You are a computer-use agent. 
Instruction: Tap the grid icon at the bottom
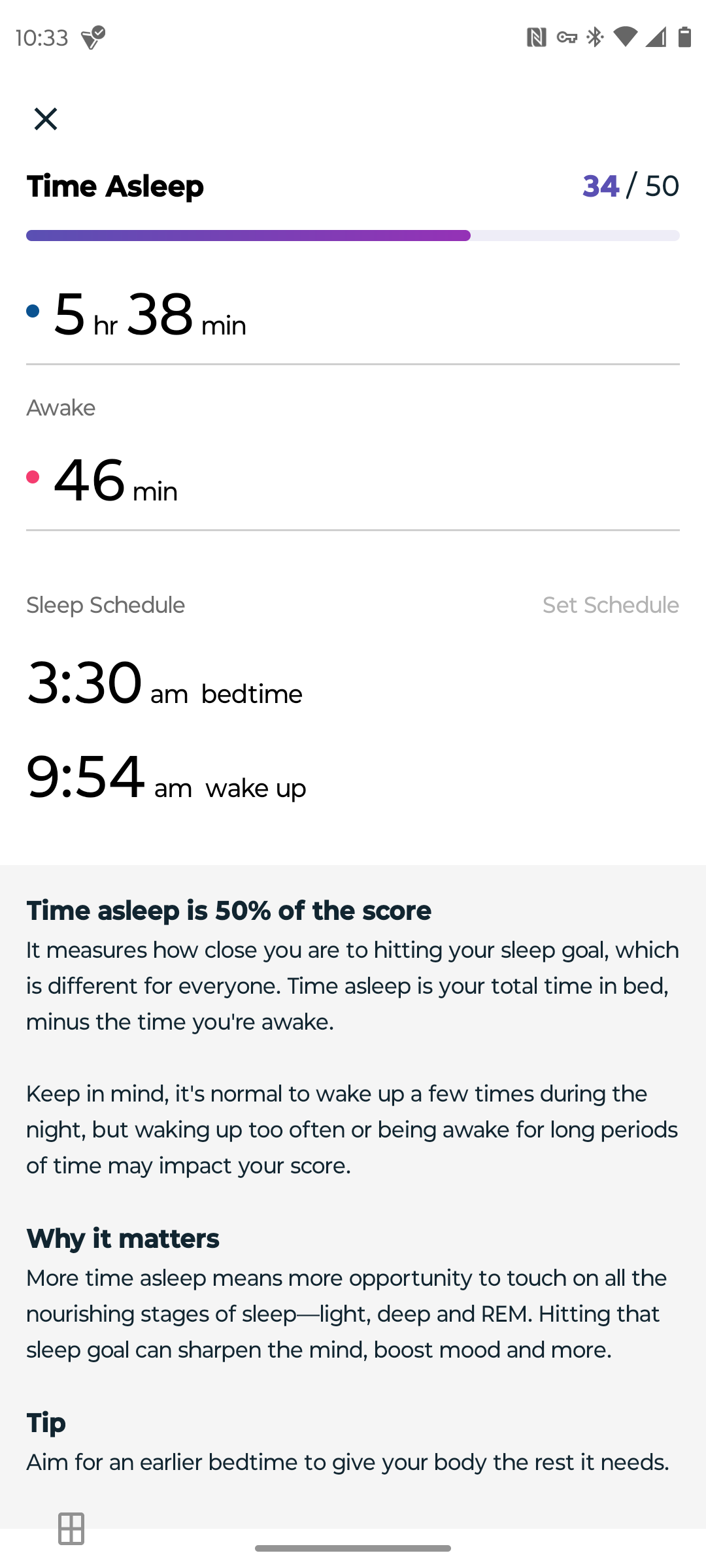[x=71, y=1528]
